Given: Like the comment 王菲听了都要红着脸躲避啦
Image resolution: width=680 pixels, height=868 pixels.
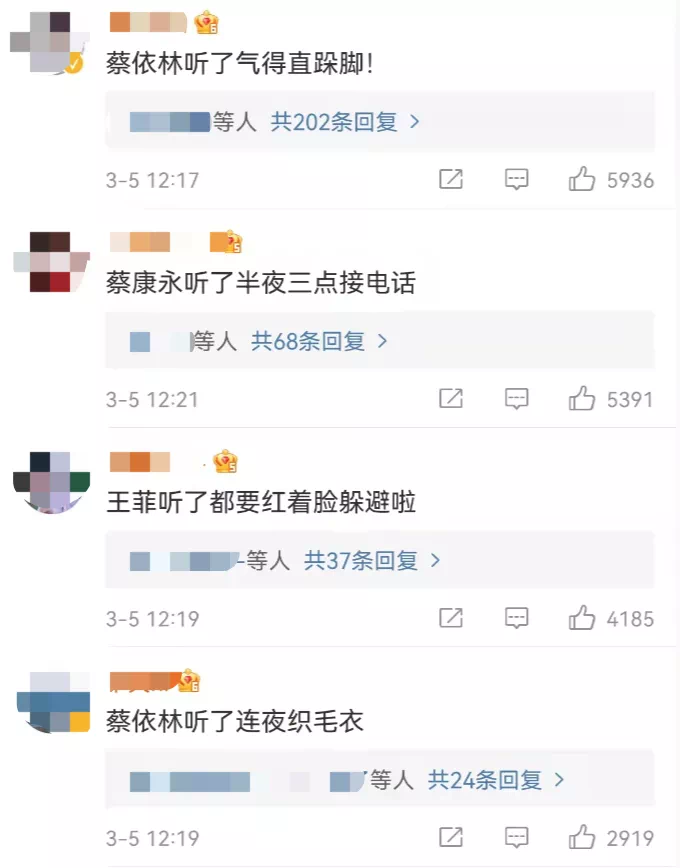Looking at the screenshot, I should (x=582, y=618).
